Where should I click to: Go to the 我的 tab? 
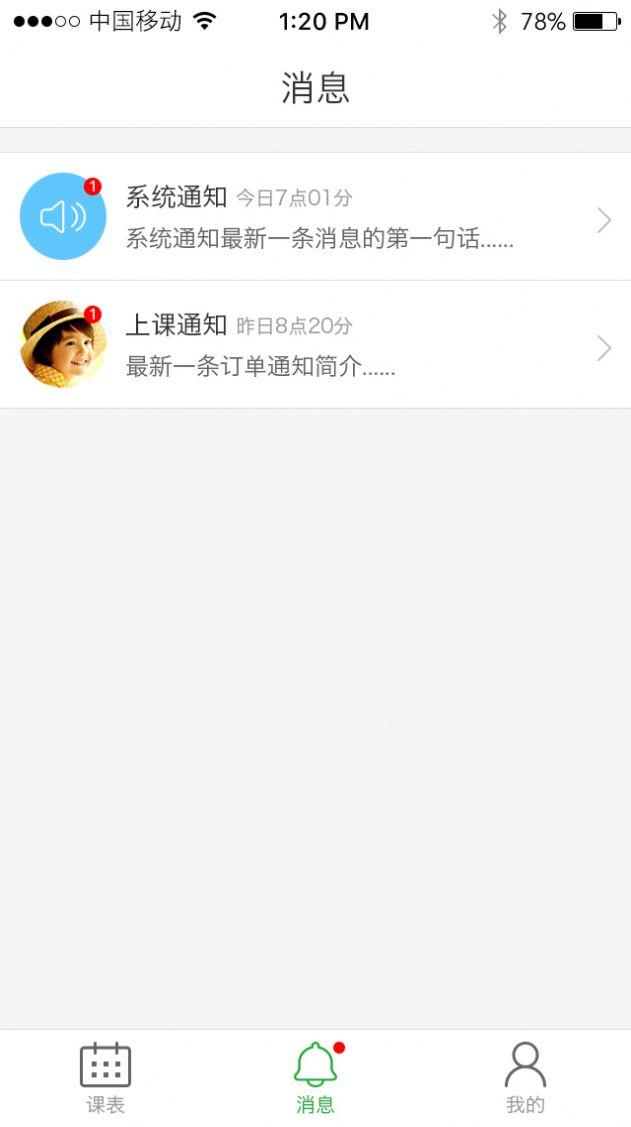[525, 1077]
